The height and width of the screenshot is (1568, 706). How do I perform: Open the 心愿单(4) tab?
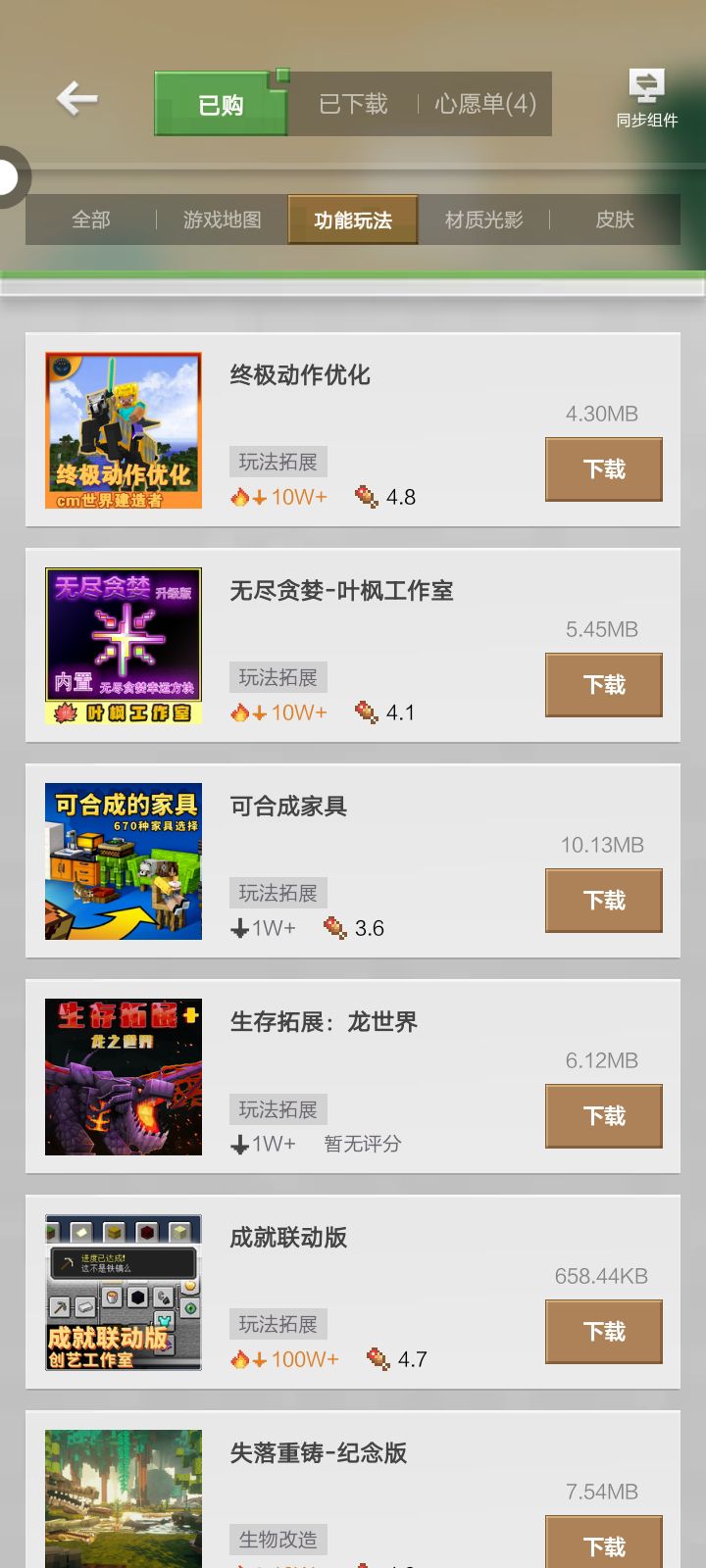click(x=485, y=104)
